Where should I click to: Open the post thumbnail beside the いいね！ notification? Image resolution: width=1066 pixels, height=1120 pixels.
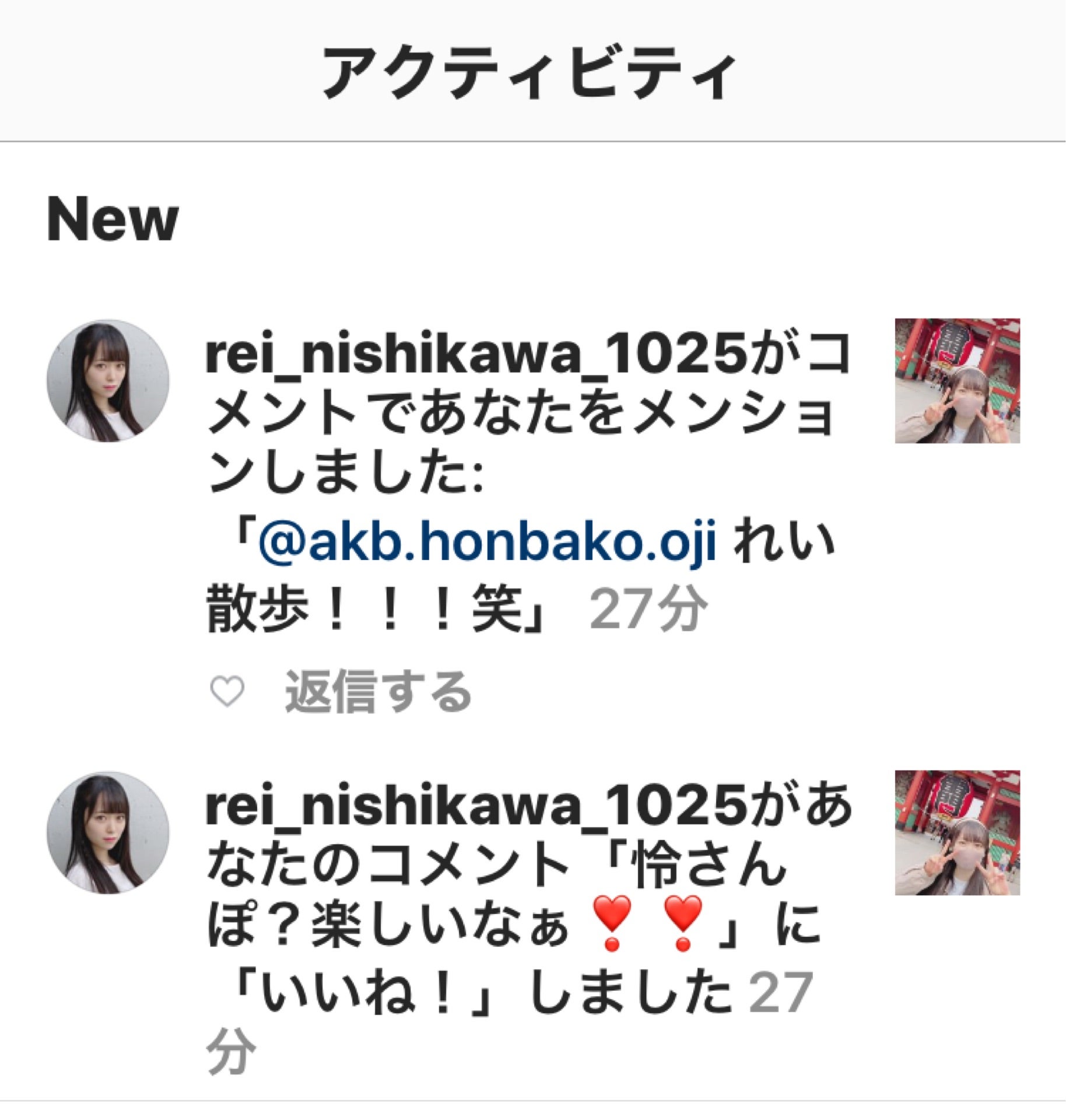point(957,833)
